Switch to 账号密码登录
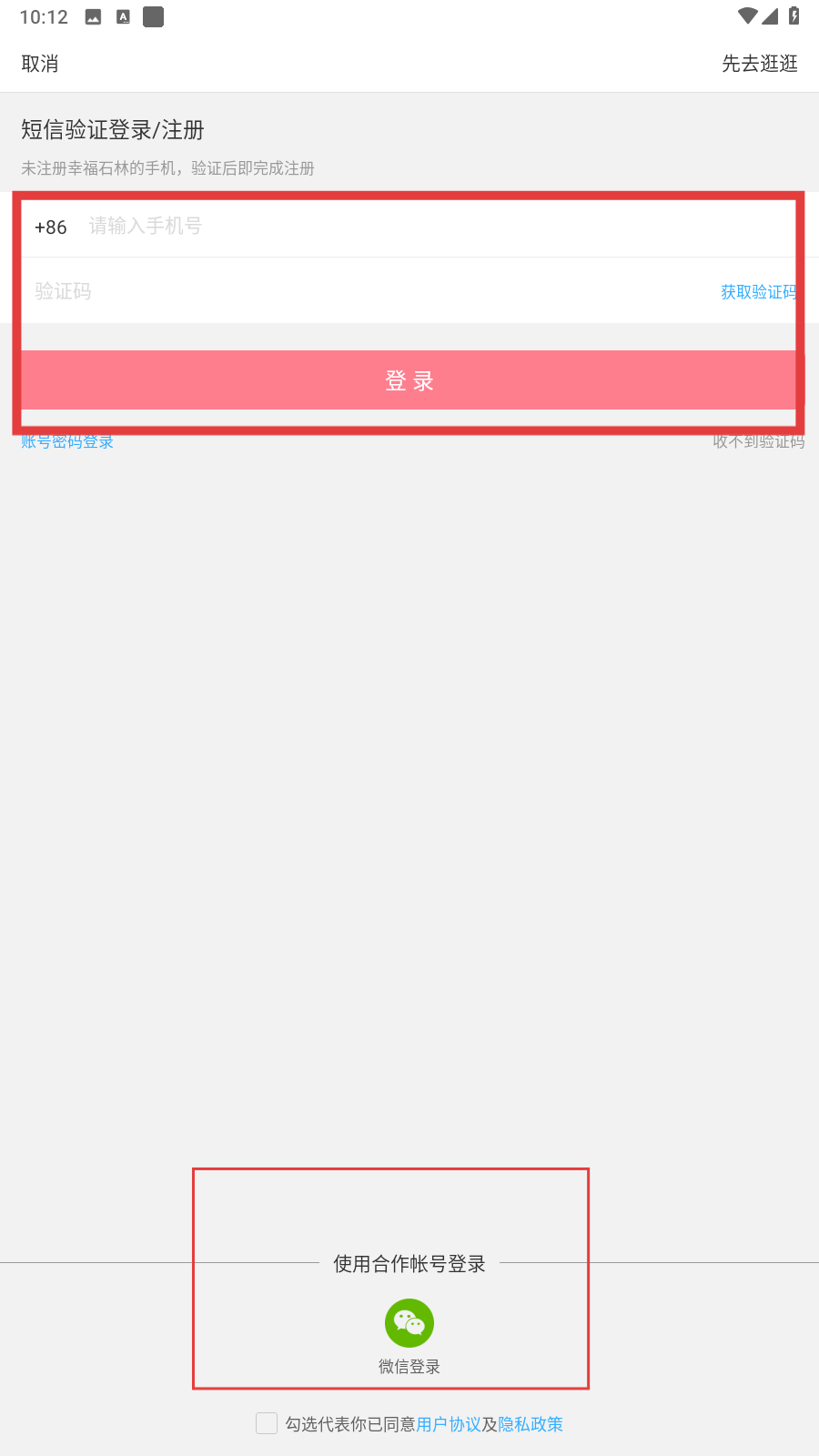The height and width of the screenshot is (1456, 819). click(x=67, y=441)
